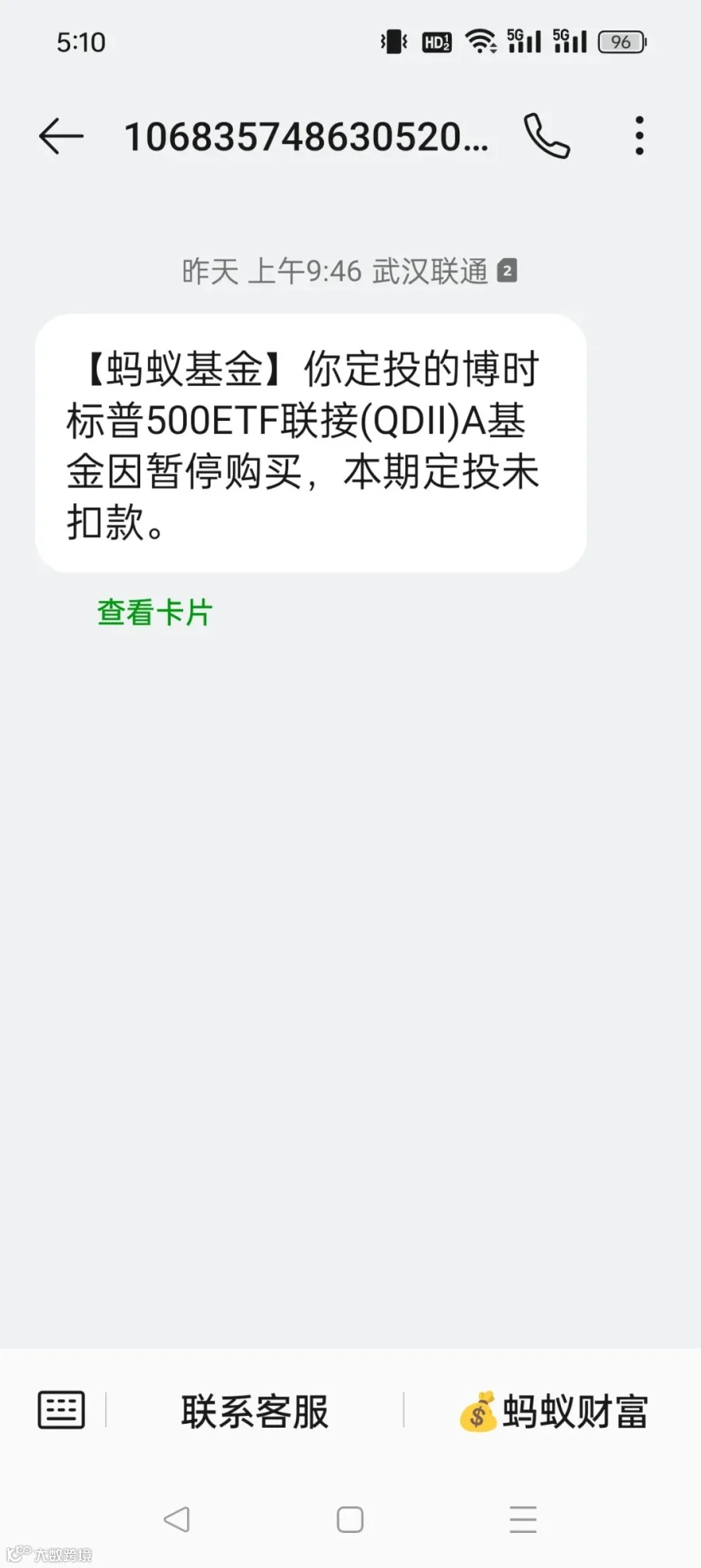Image resolution: width=701 pixels, height=1568 pixels.
Task: Open the 查看卡片 link
Action: (154, 613)
